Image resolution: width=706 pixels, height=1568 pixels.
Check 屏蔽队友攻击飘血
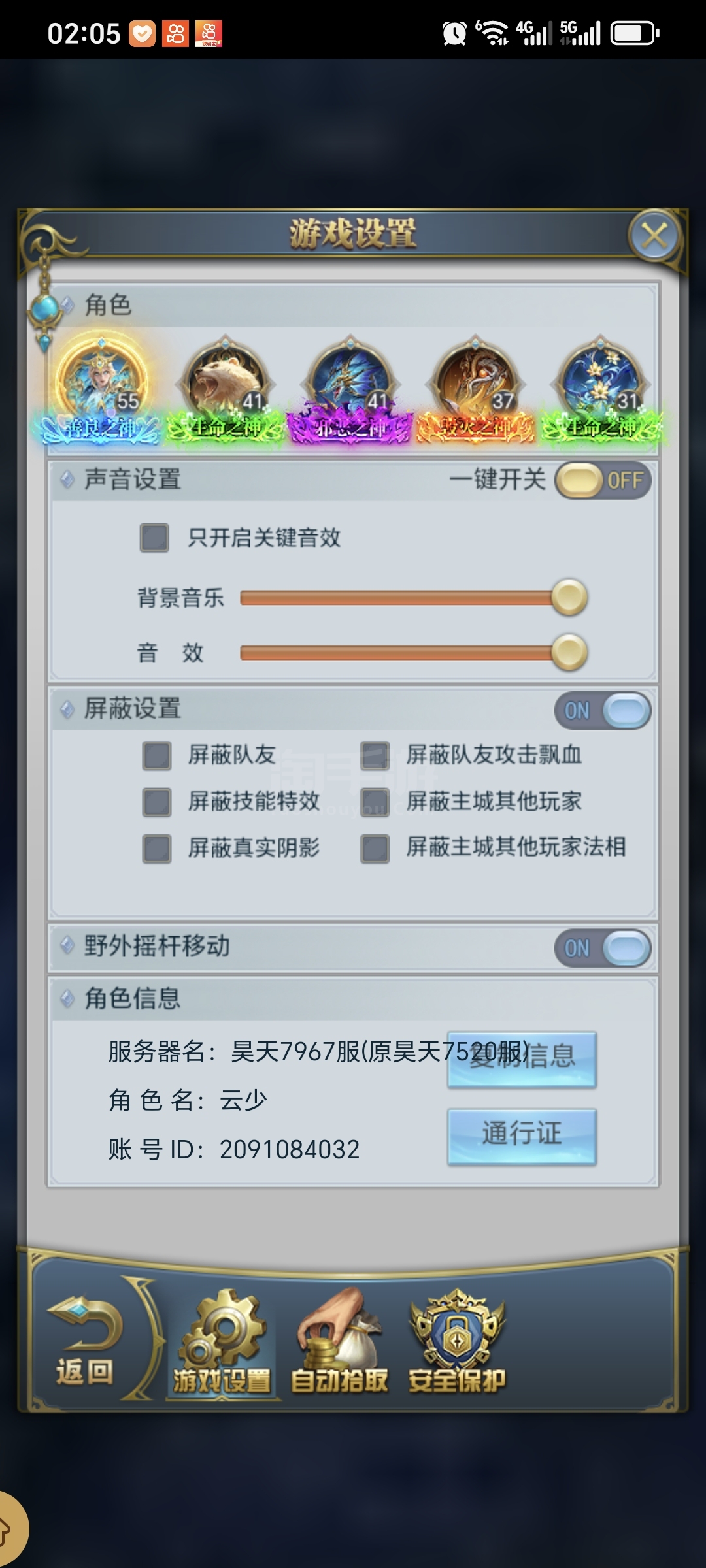coord(375,755)
